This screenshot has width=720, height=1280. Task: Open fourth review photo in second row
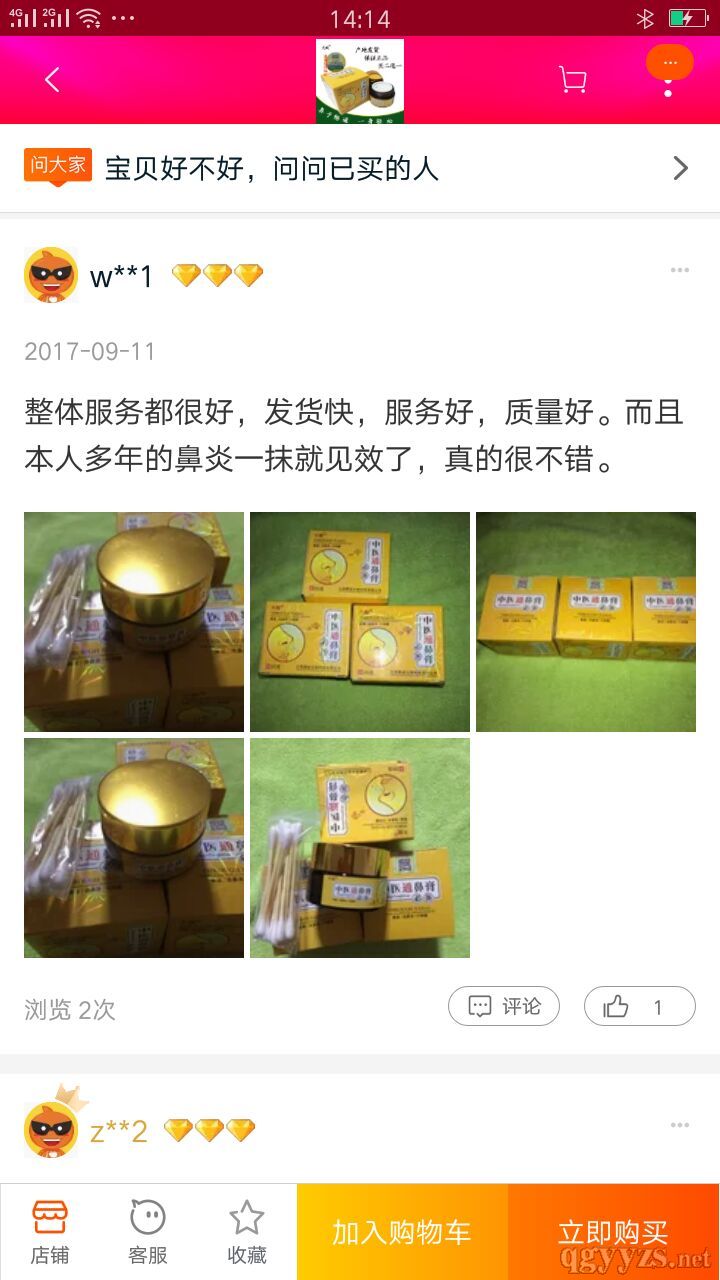click(134, 848)
